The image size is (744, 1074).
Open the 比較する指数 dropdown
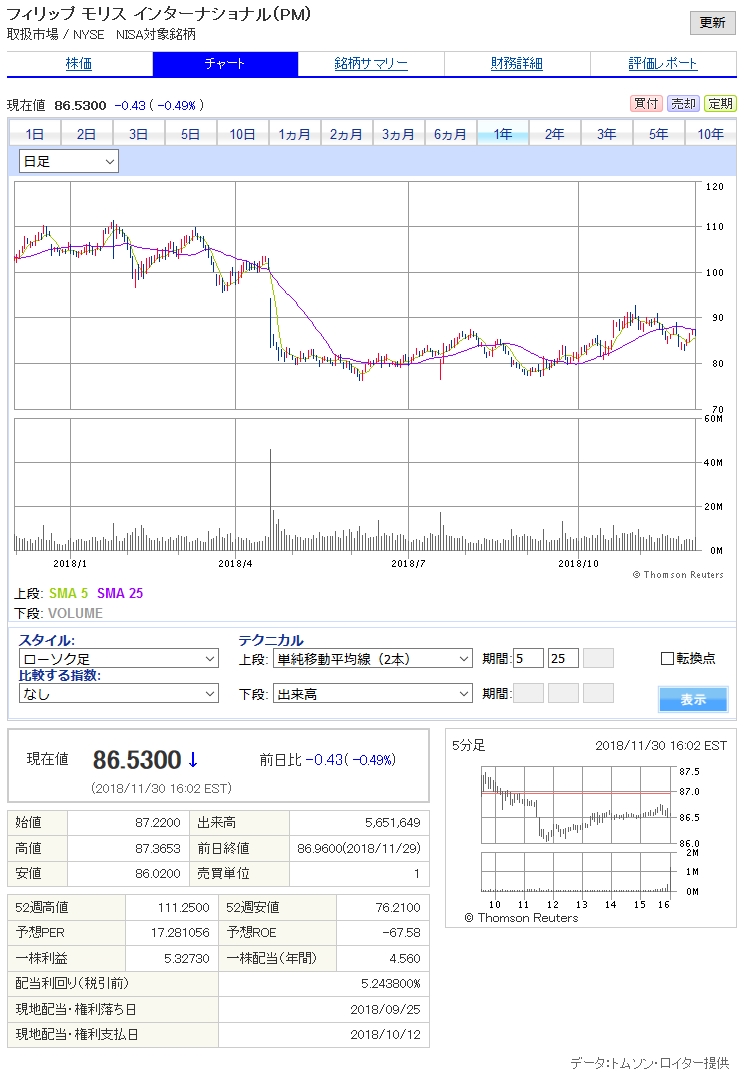[119, 693]
